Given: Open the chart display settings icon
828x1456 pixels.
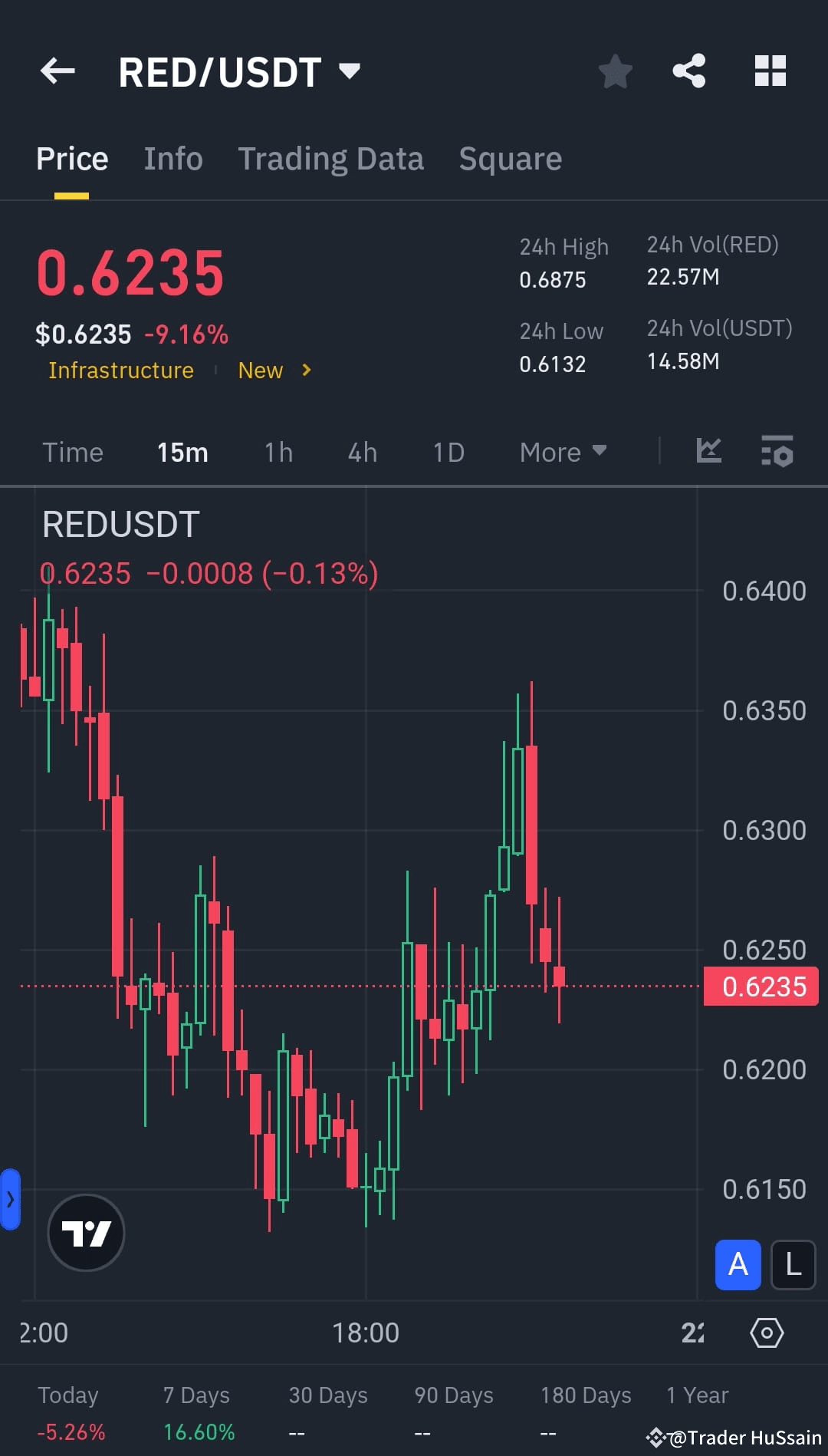Looking at the screenshot, I should click(x=776, y=452).
